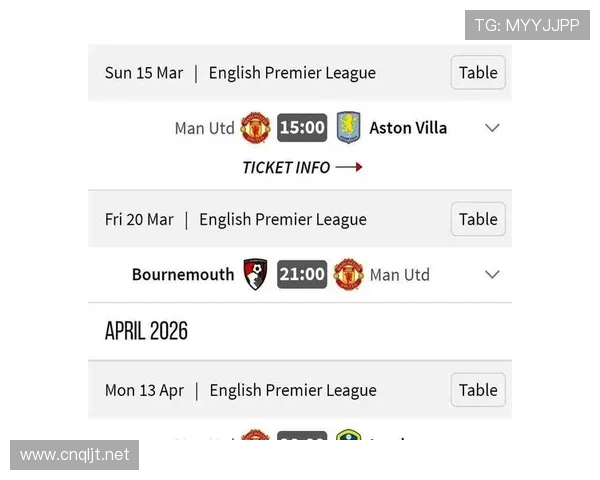Open Ticket Info for the Aston Villa match
The height and width of the screenshot is (480, 600).
point(301,167)
